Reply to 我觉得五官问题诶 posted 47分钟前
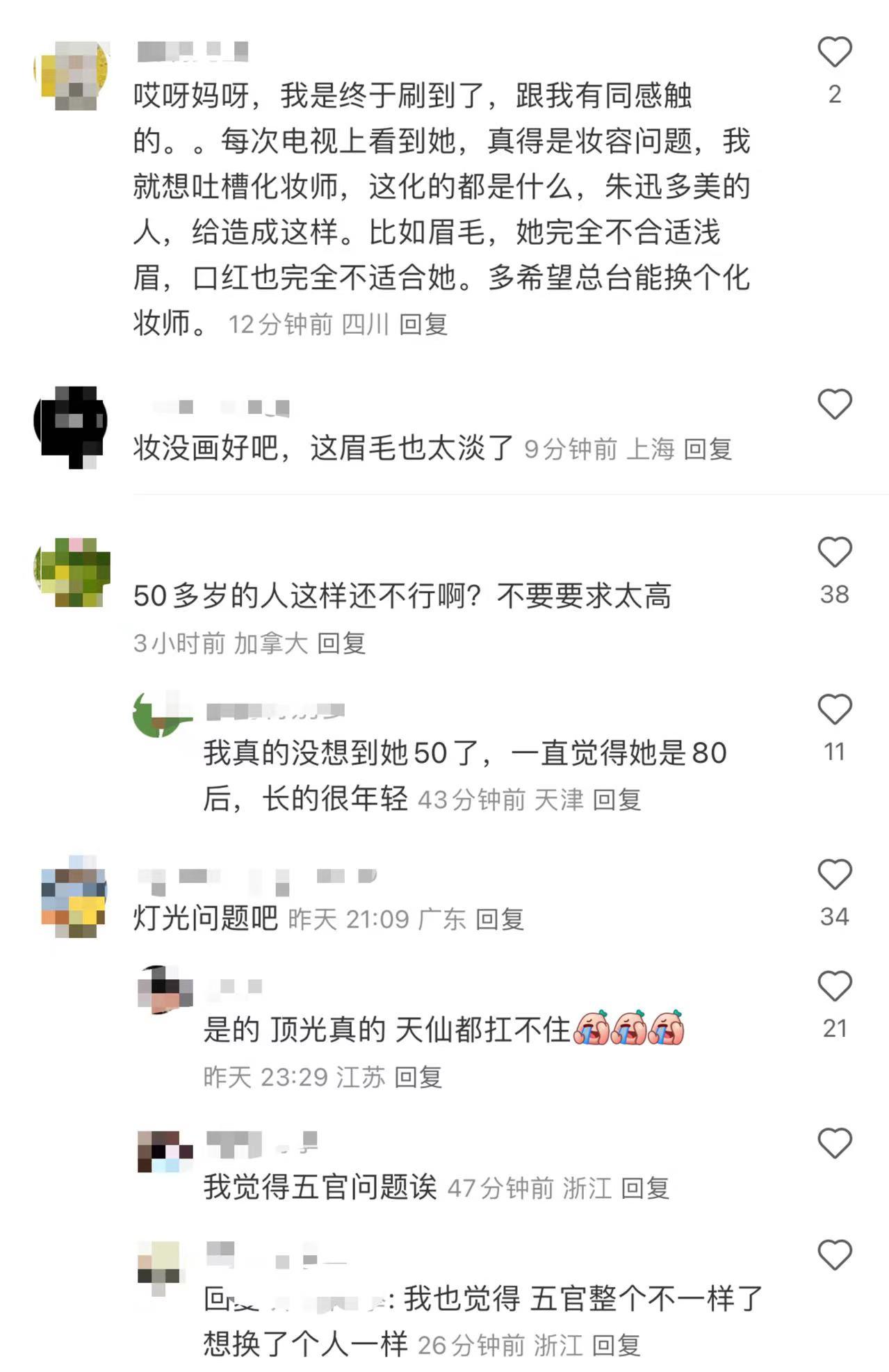The height and width of the screenshot is (1372, 889). pos(644,1188)
